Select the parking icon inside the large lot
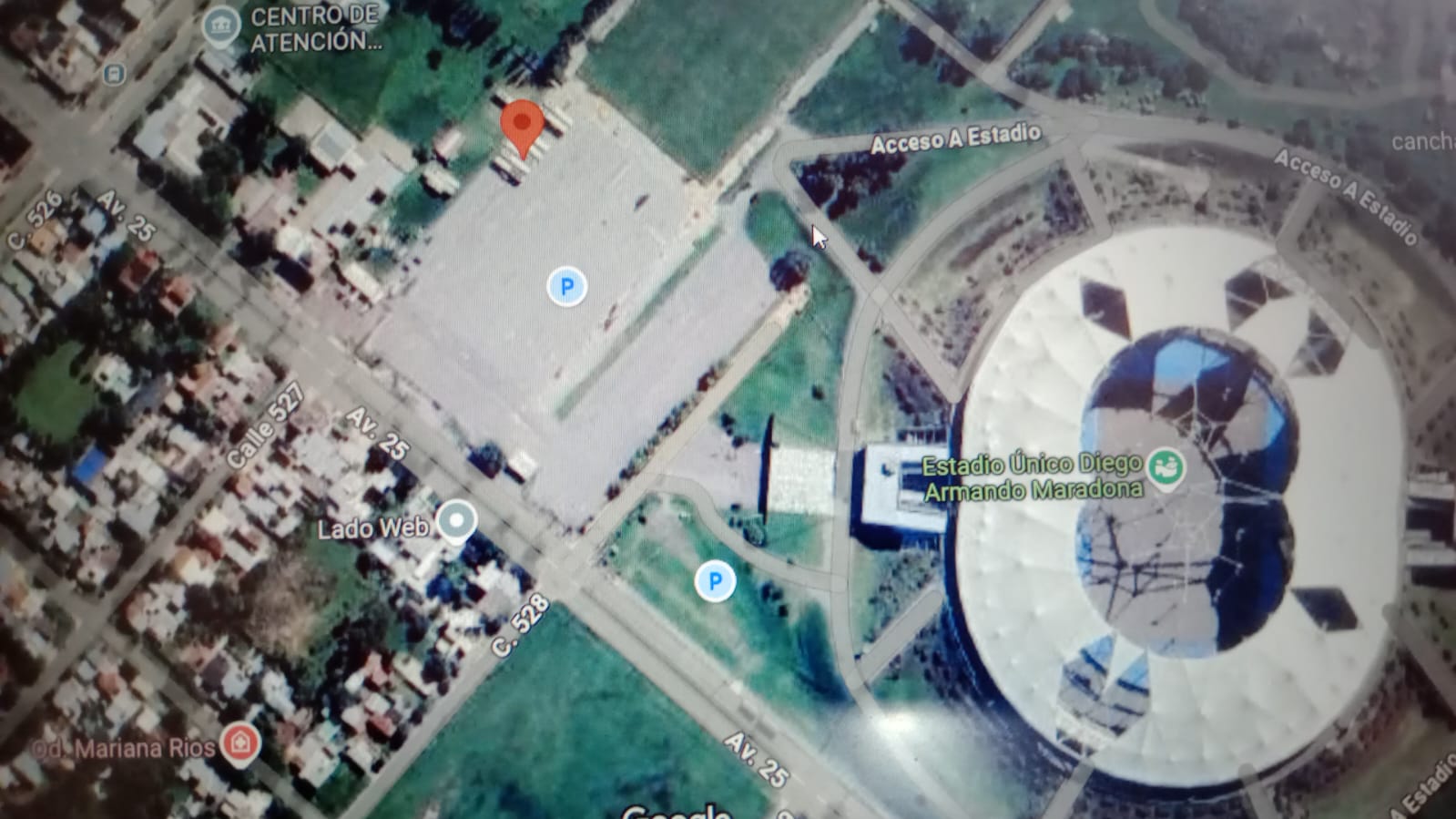 [x=566, y=287]
